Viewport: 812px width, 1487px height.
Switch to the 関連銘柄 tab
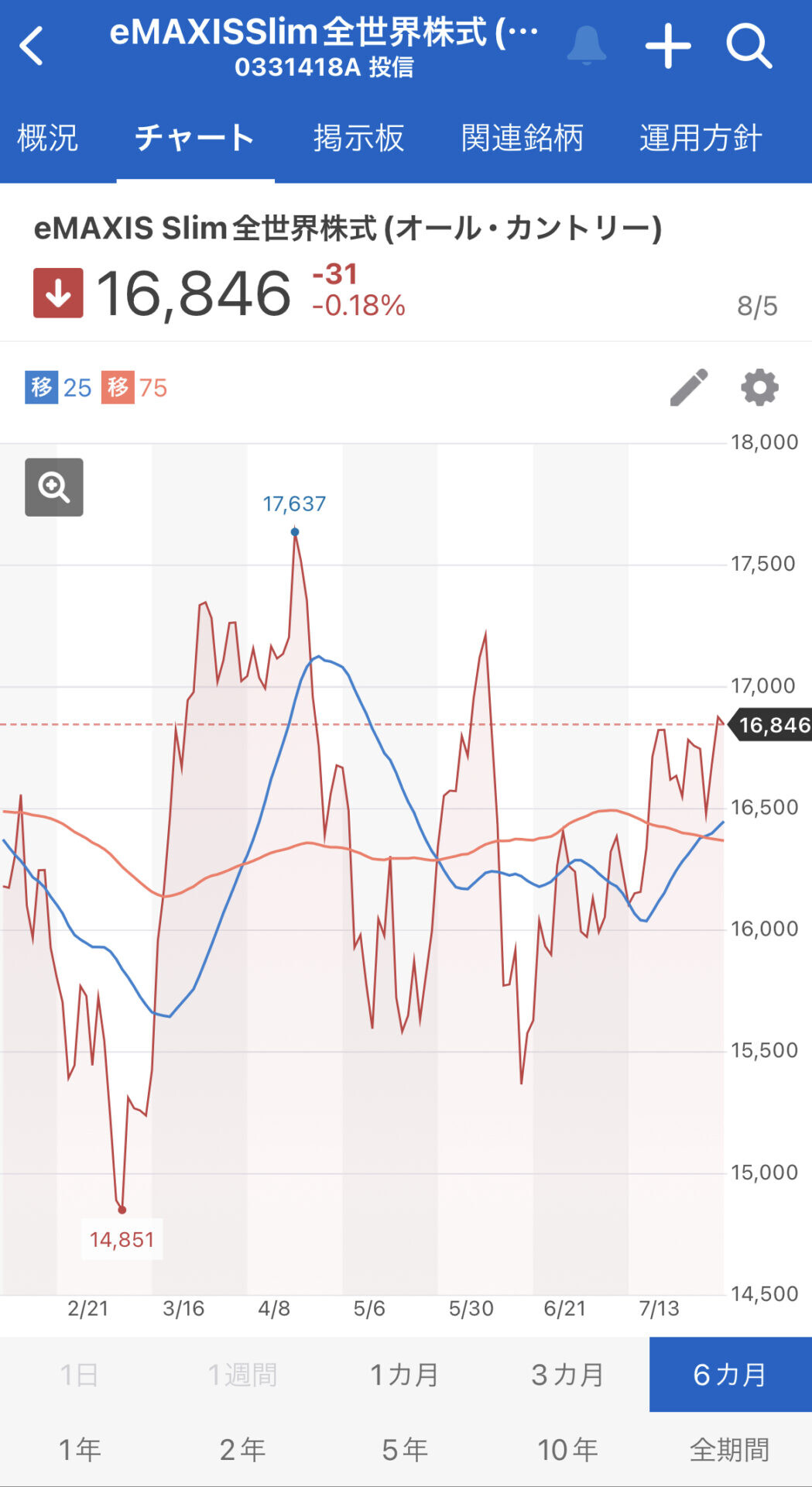[x=522, y=138]
